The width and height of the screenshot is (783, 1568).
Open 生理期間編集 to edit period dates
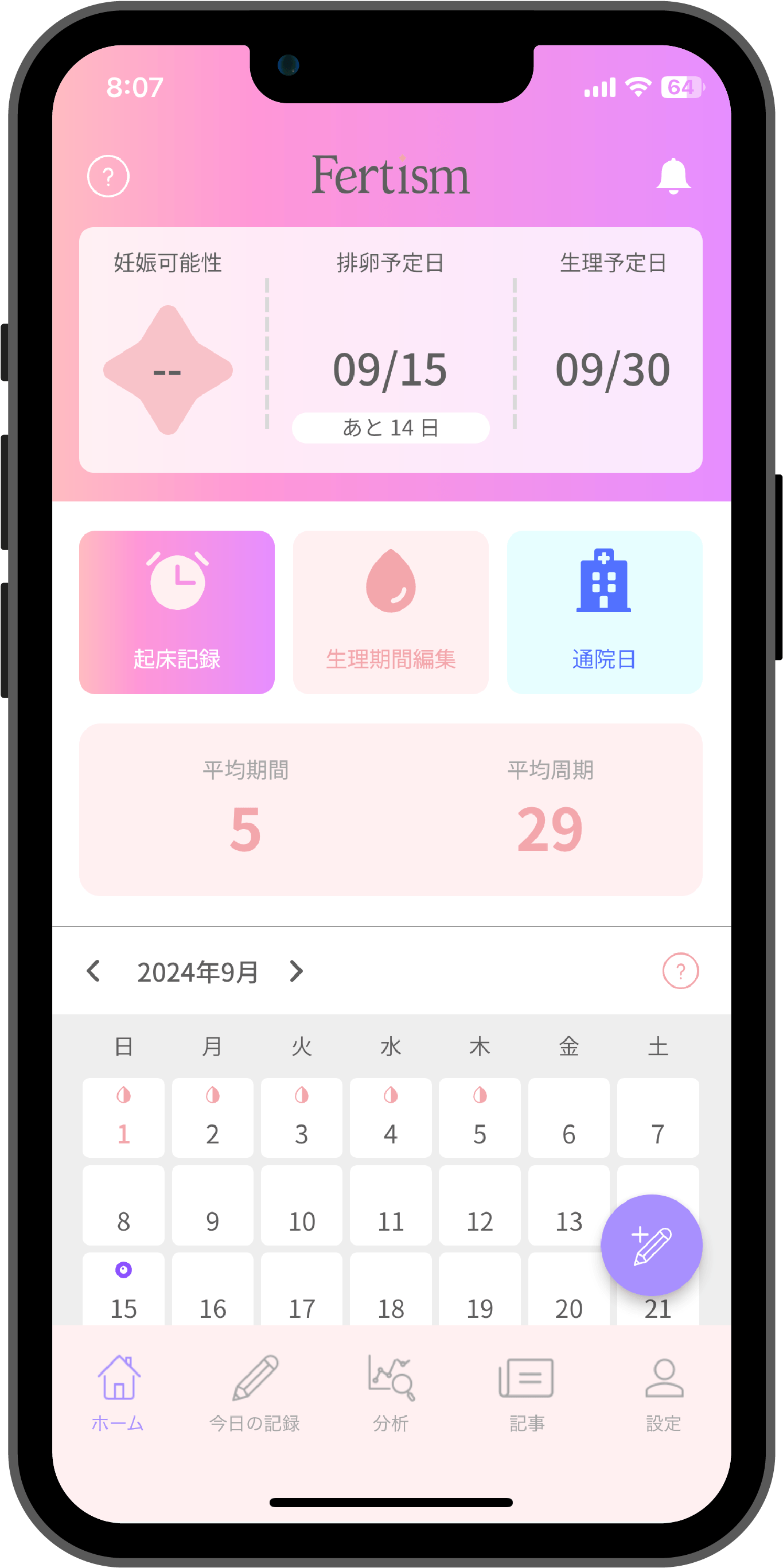tap(391, 612)
